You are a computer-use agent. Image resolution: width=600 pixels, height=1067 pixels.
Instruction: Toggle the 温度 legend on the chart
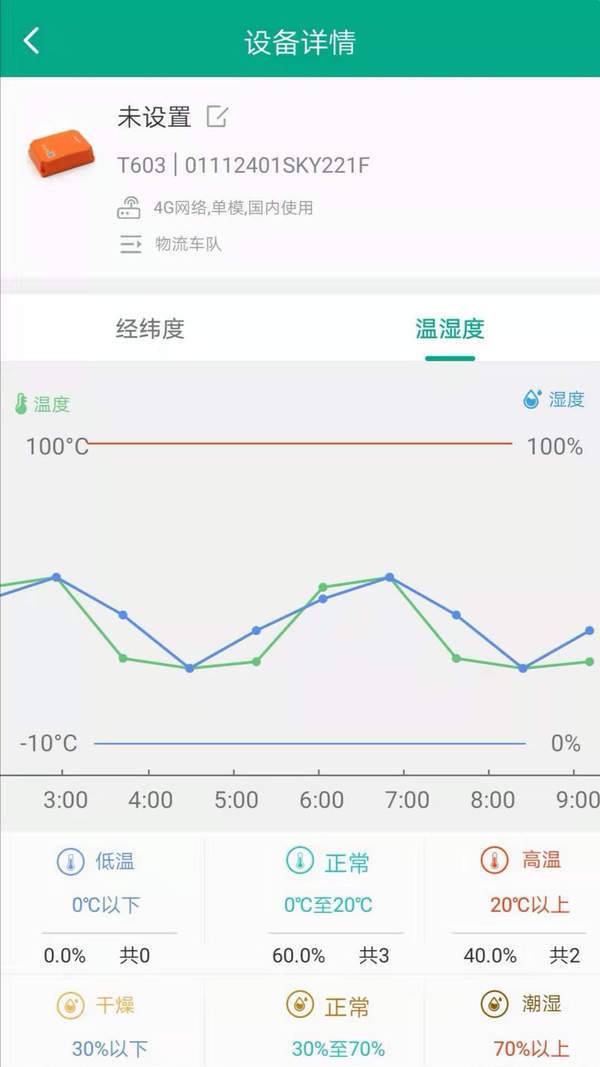42,404
